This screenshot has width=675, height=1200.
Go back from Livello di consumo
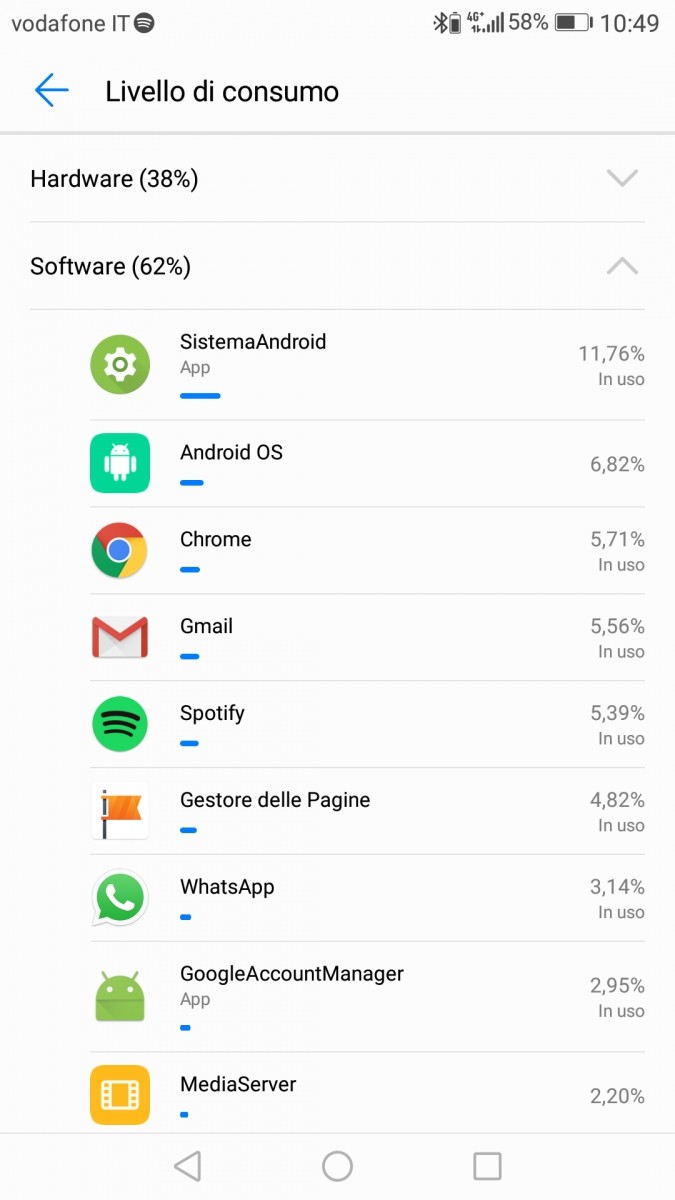pos(51,91)
